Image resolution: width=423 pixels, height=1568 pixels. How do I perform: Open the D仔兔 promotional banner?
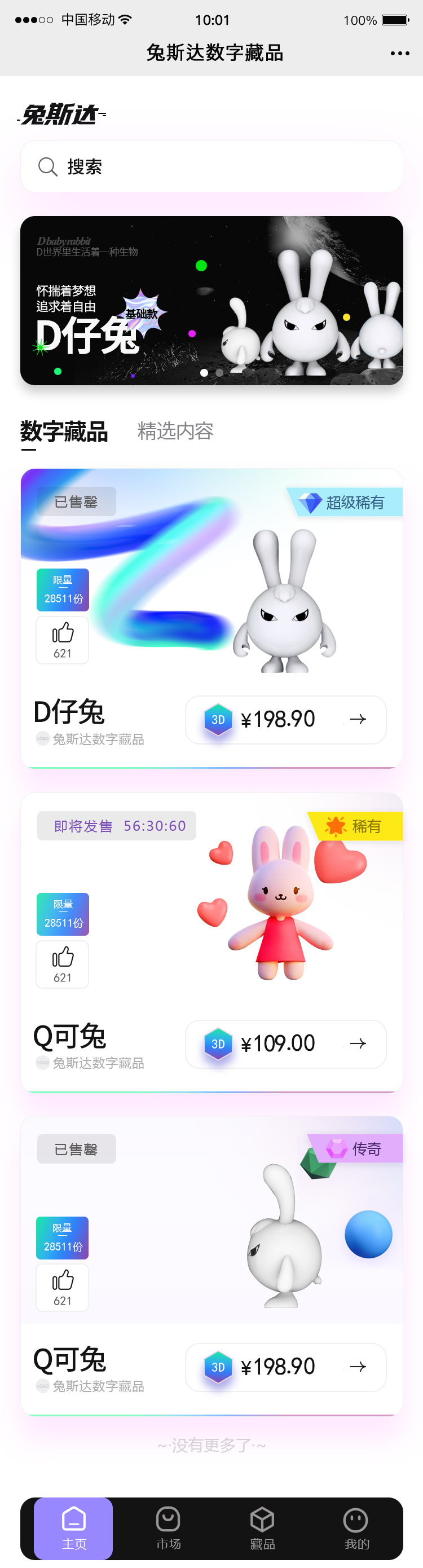coord(211,301)
